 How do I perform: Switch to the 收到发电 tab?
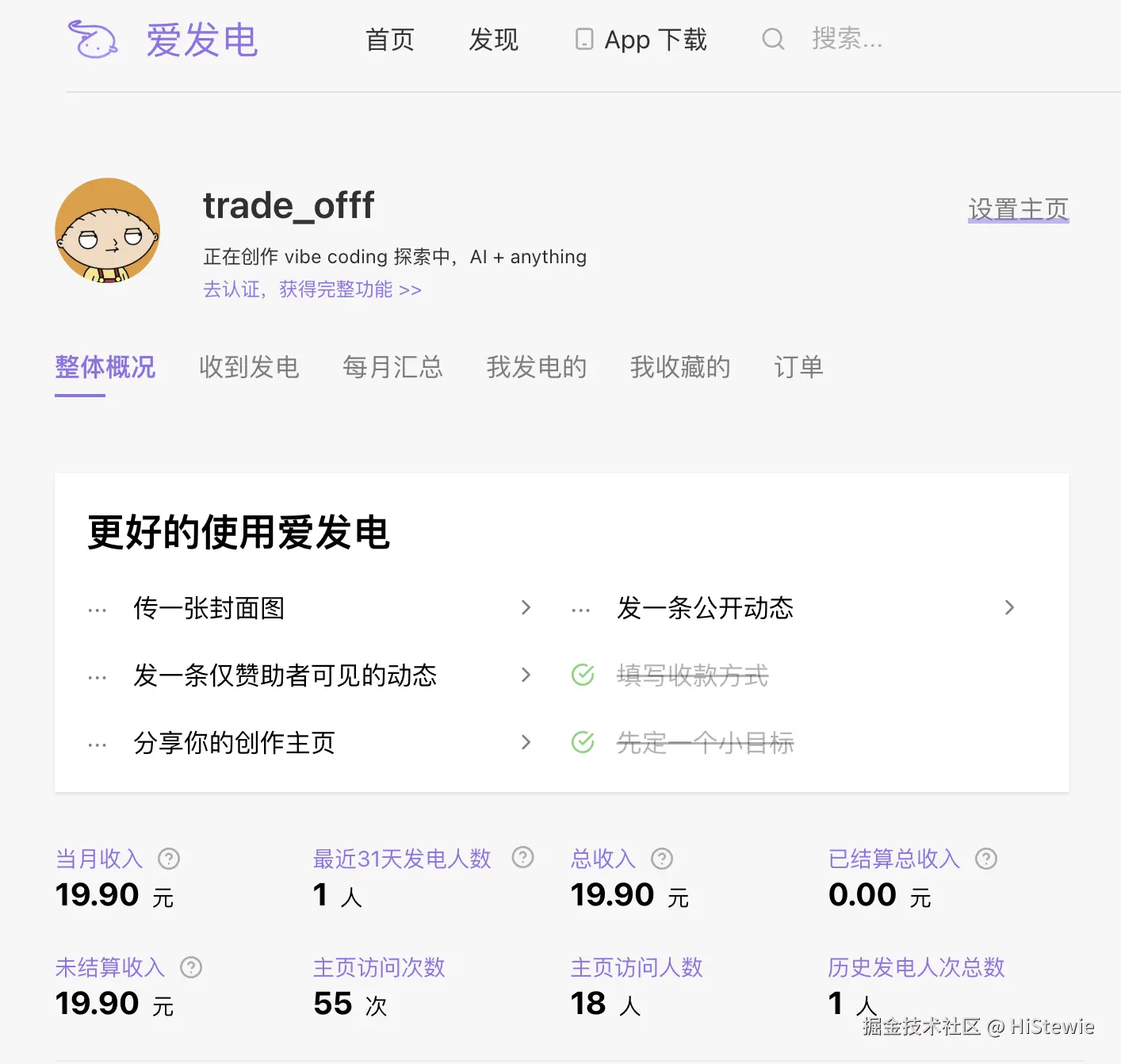pos(249,367)
